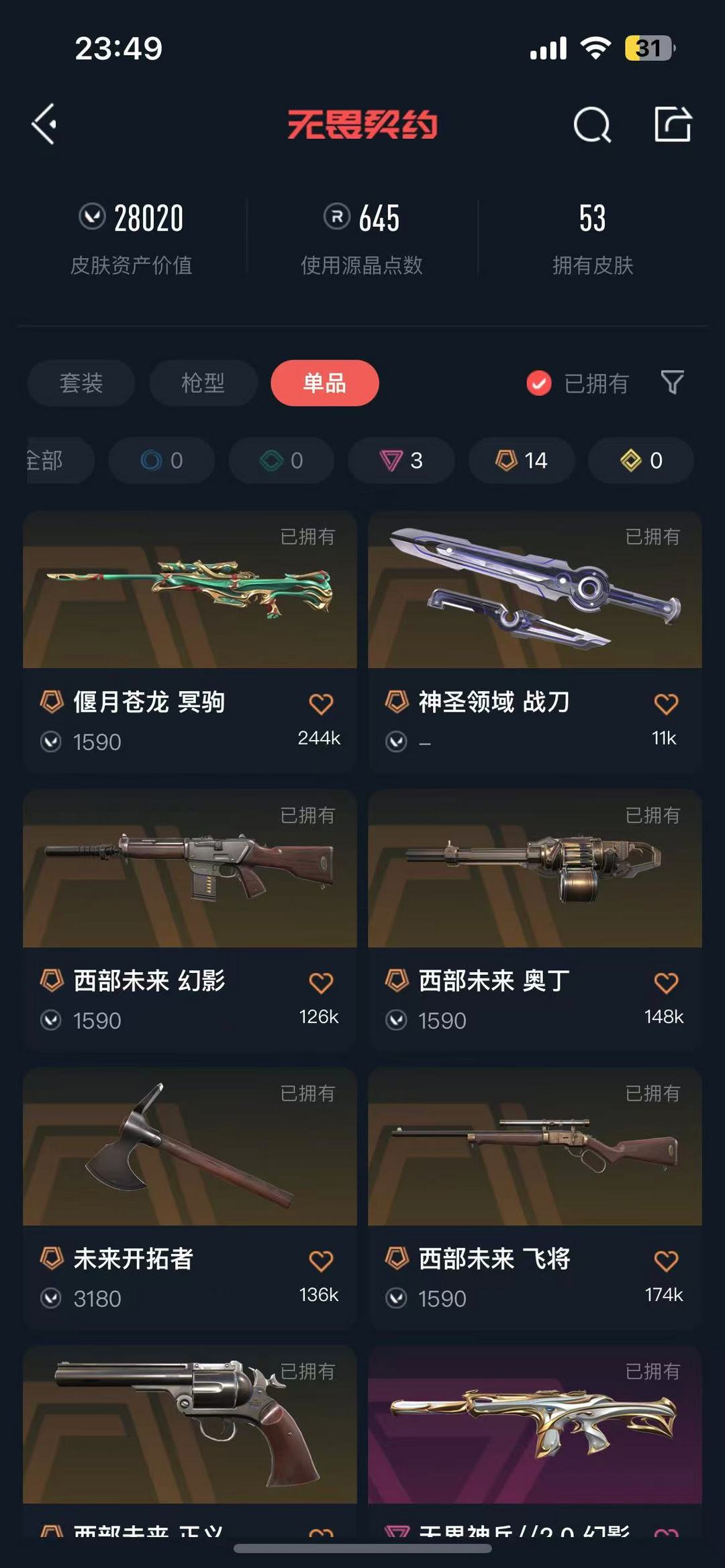
Task: Like the 神圣领域 战刀 skin
Action: coord(666,704)
